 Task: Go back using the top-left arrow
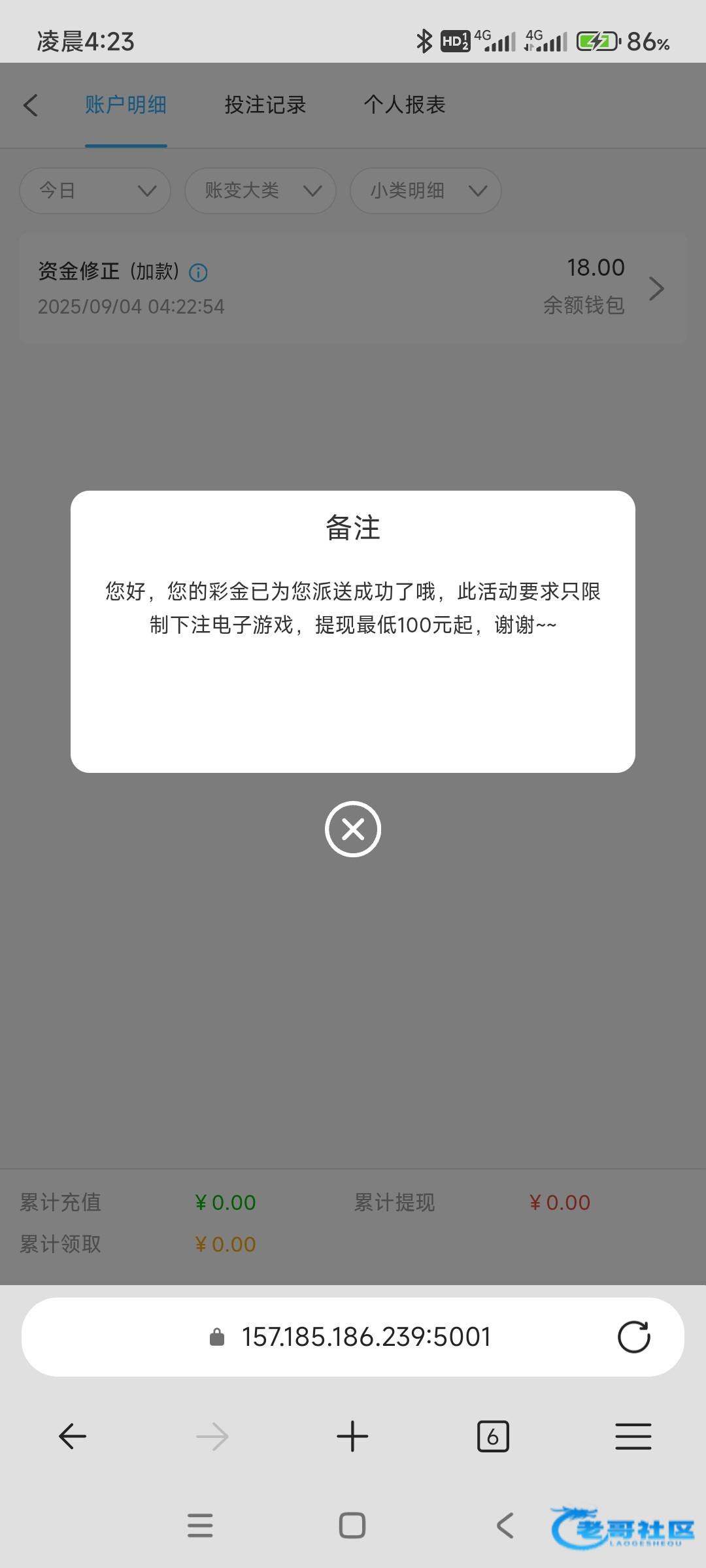(31, 105)
